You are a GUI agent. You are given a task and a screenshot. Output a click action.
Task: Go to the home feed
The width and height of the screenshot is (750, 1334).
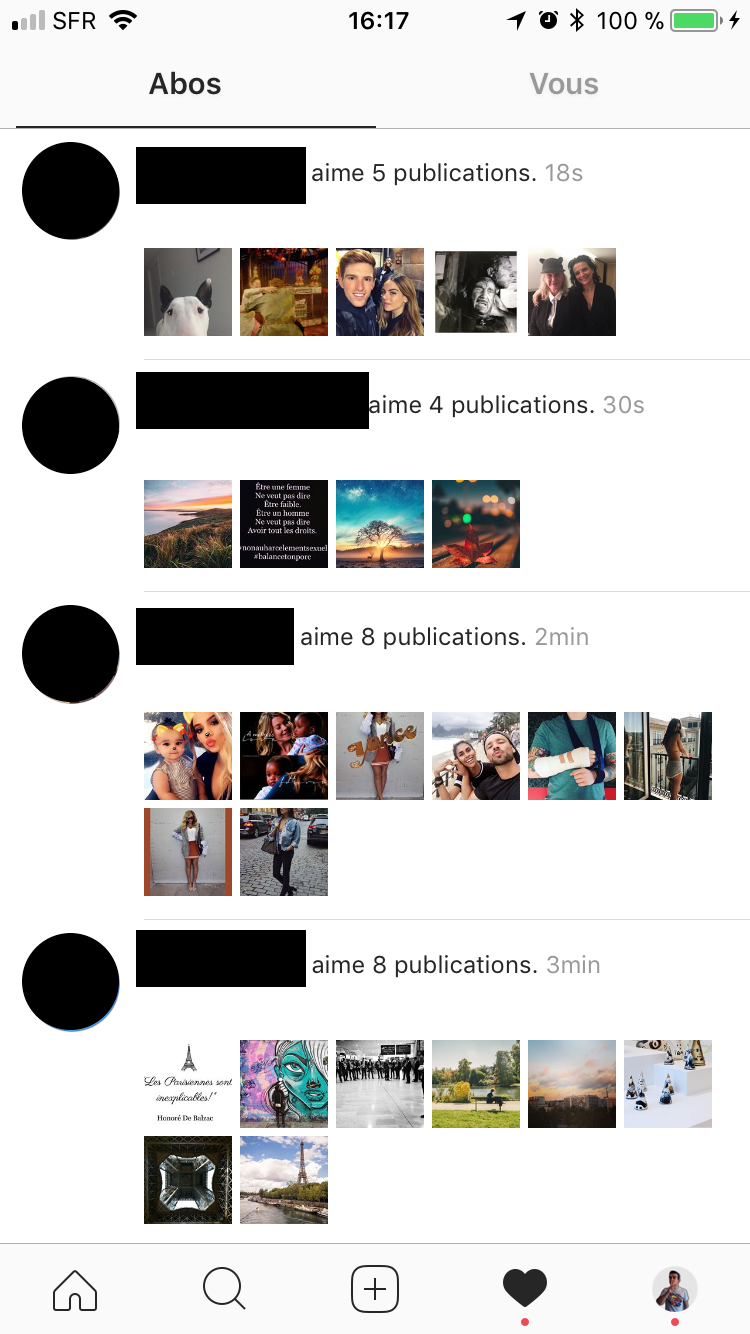pos(75,1289)
